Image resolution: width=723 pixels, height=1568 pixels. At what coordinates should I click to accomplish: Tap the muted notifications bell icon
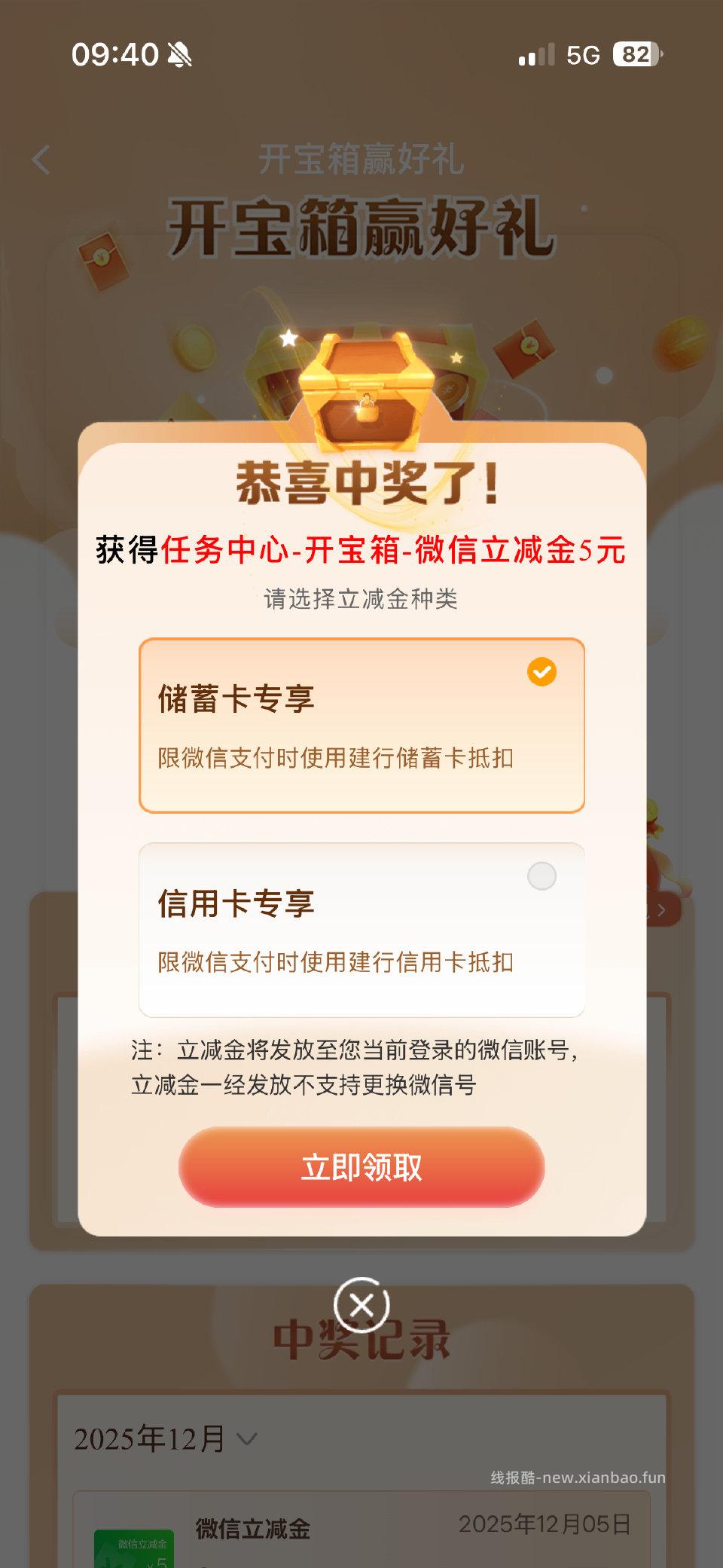178,52
